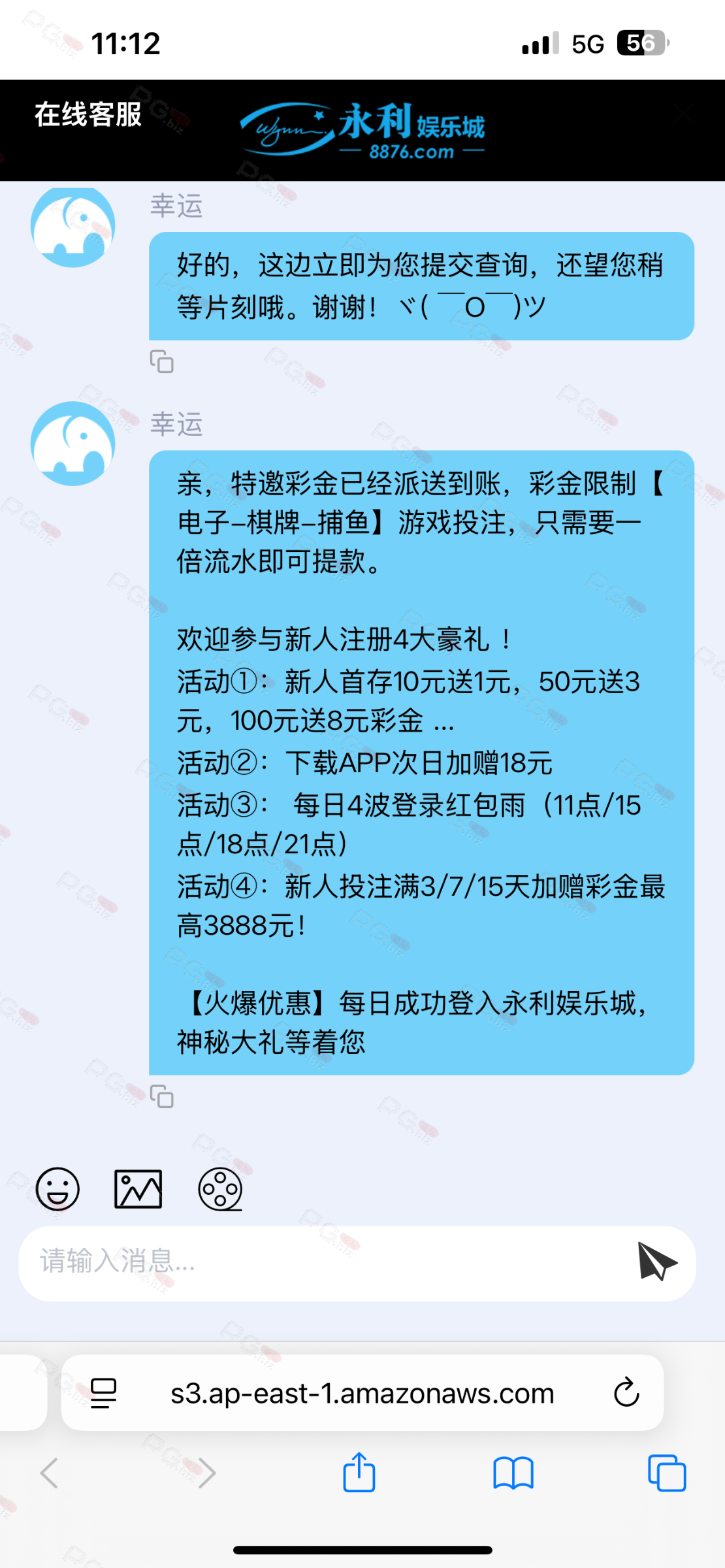Share this page
The width and height of the screenshot is (725, 1568).
(x=359, y=1473)
